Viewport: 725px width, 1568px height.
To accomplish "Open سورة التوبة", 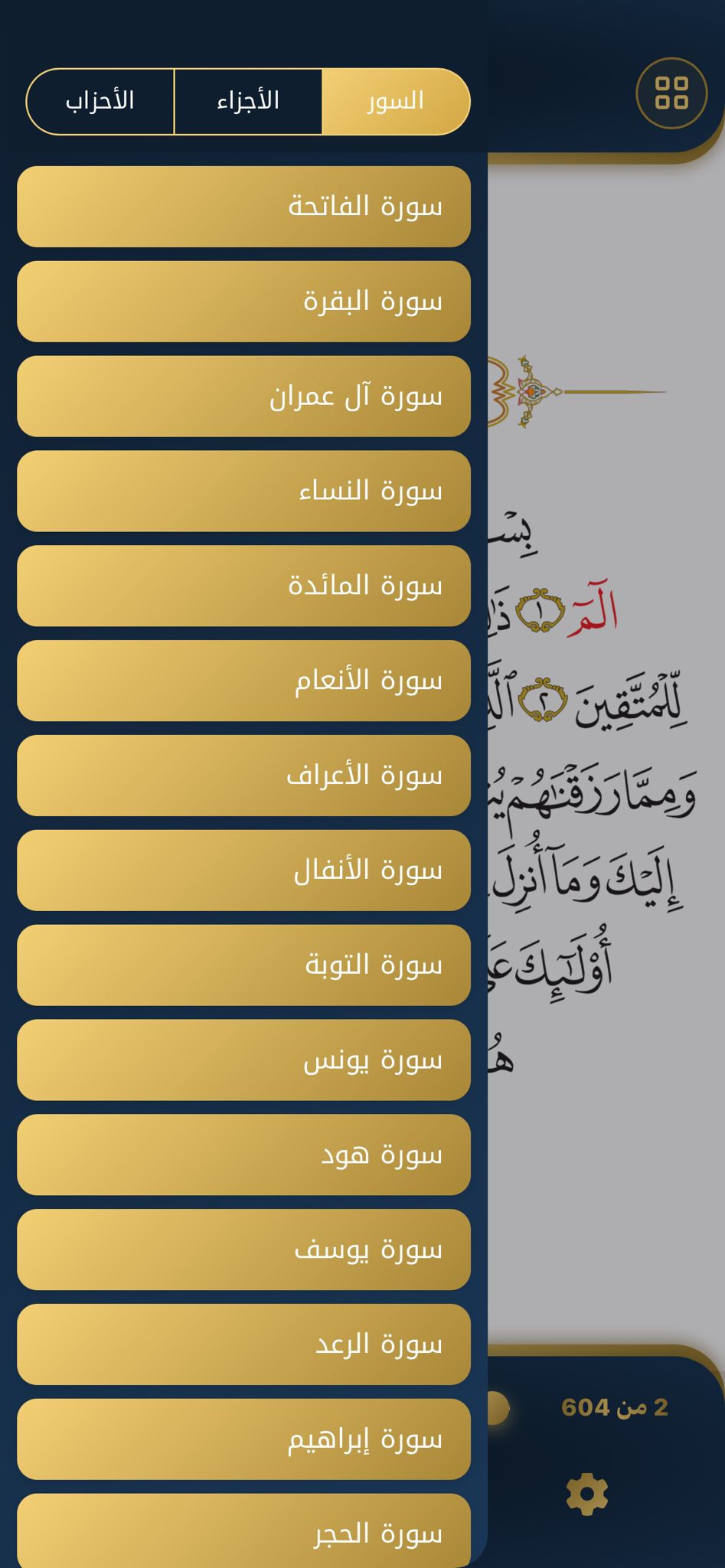I will point(243,965).
